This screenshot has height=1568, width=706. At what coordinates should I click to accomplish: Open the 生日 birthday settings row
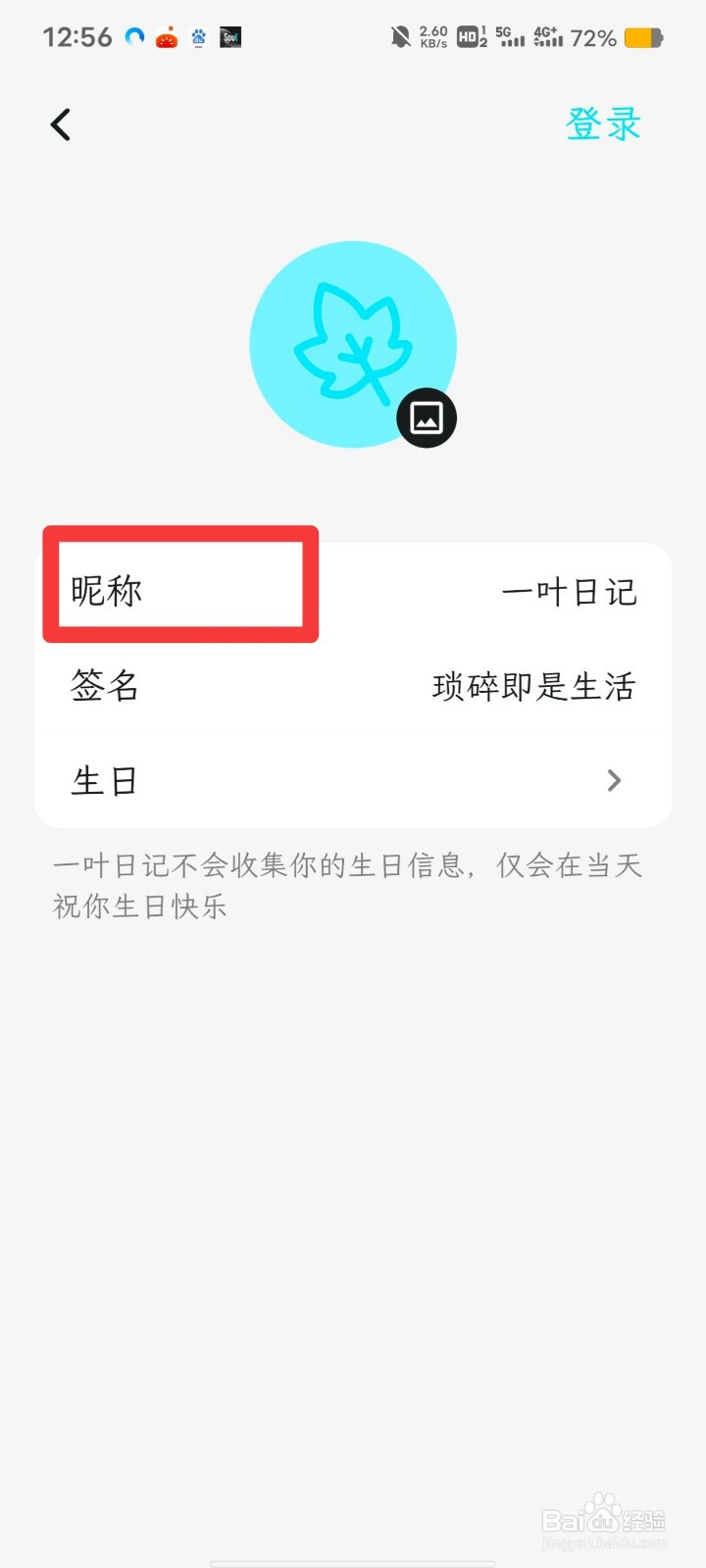tap(353, 780)
